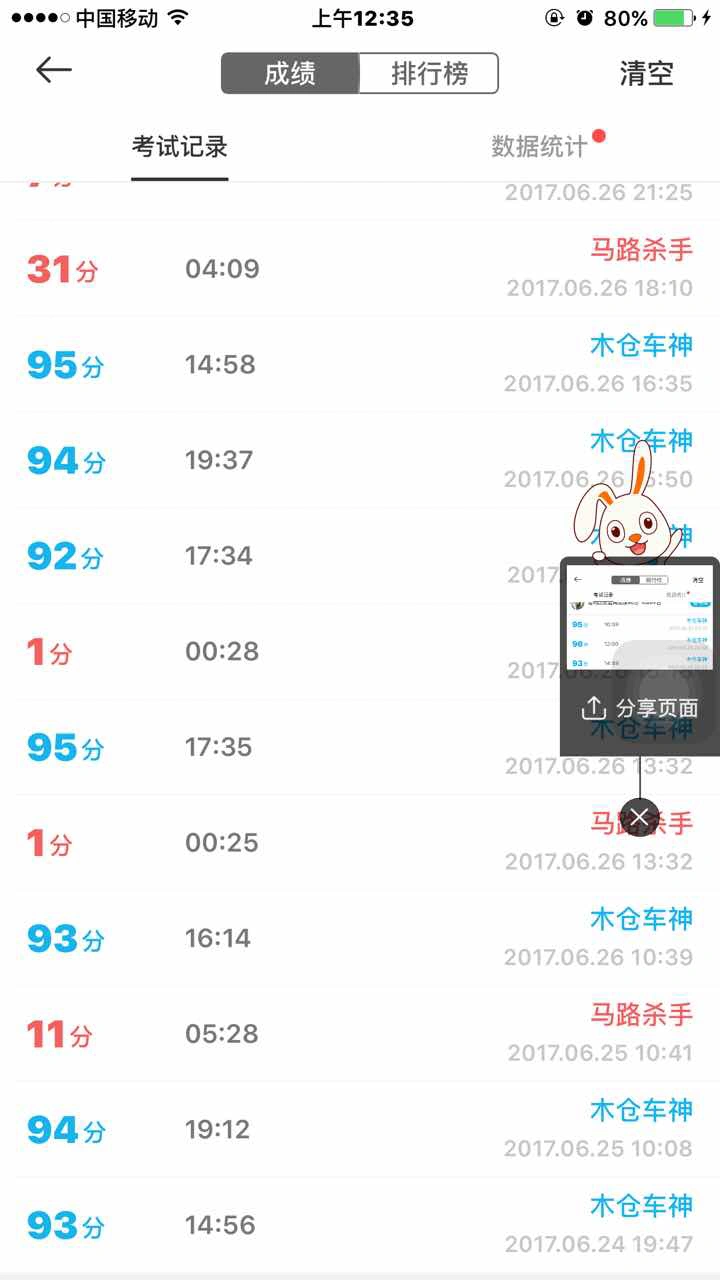Open the 95分 record lasting 14:58
The image size is (720, 1280).
(300, 364)
